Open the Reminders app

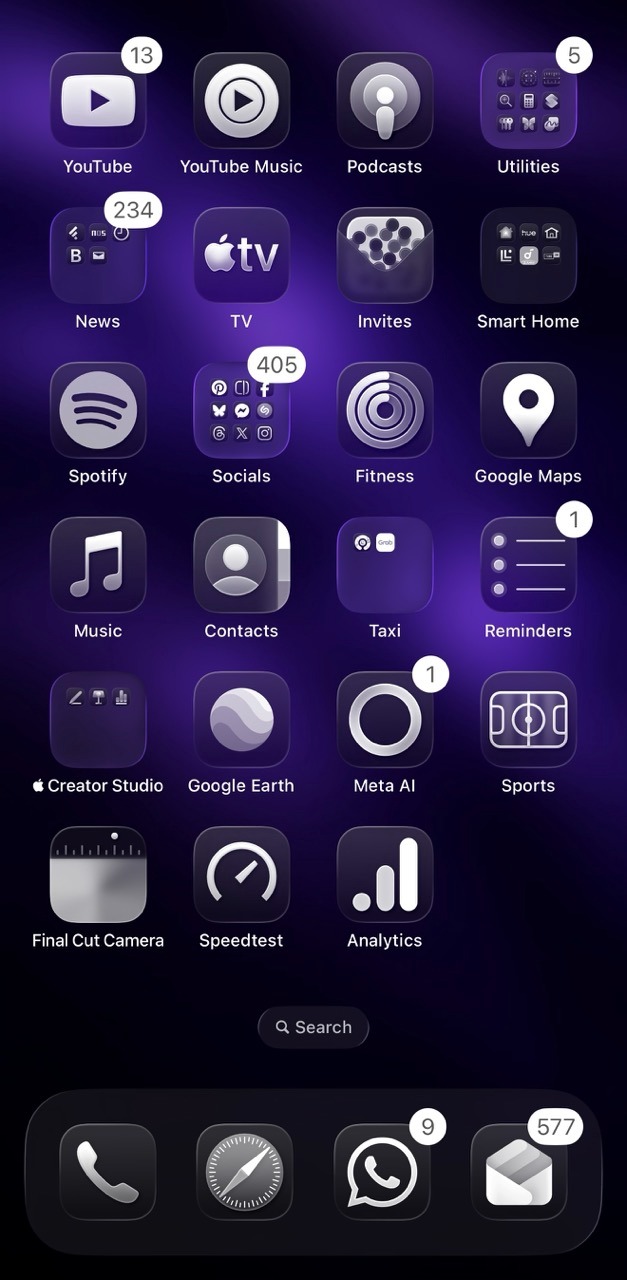click(528, 565)
